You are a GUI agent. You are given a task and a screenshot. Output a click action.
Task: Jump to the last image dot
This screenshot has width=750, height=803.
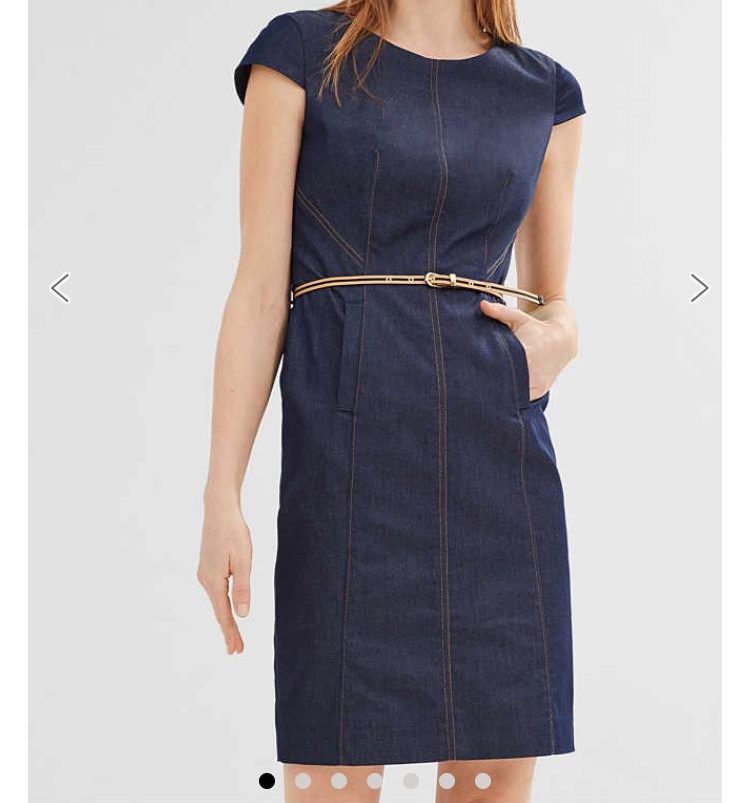[483, 781]
